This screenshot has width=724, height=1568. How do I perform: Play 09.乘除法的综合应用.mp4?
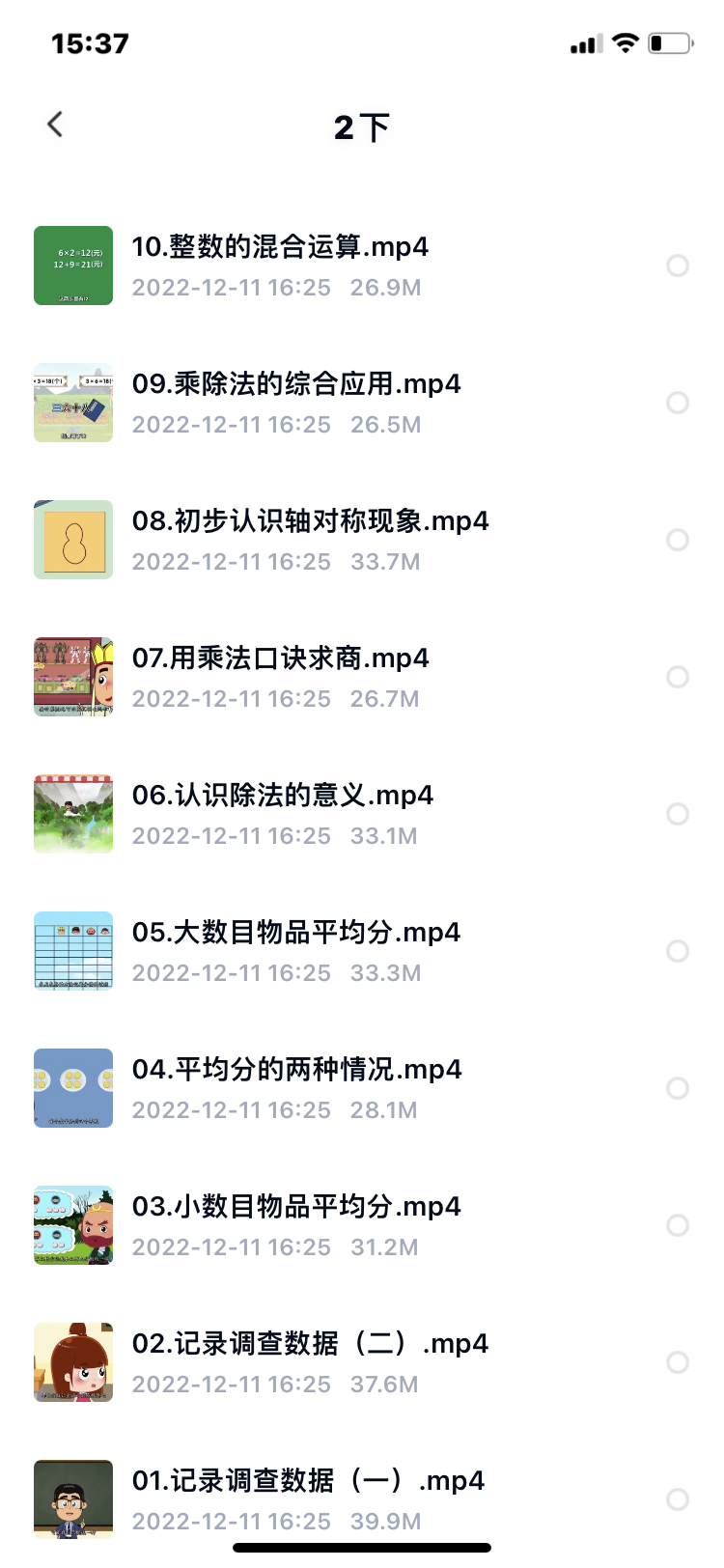tap(295, 384)
